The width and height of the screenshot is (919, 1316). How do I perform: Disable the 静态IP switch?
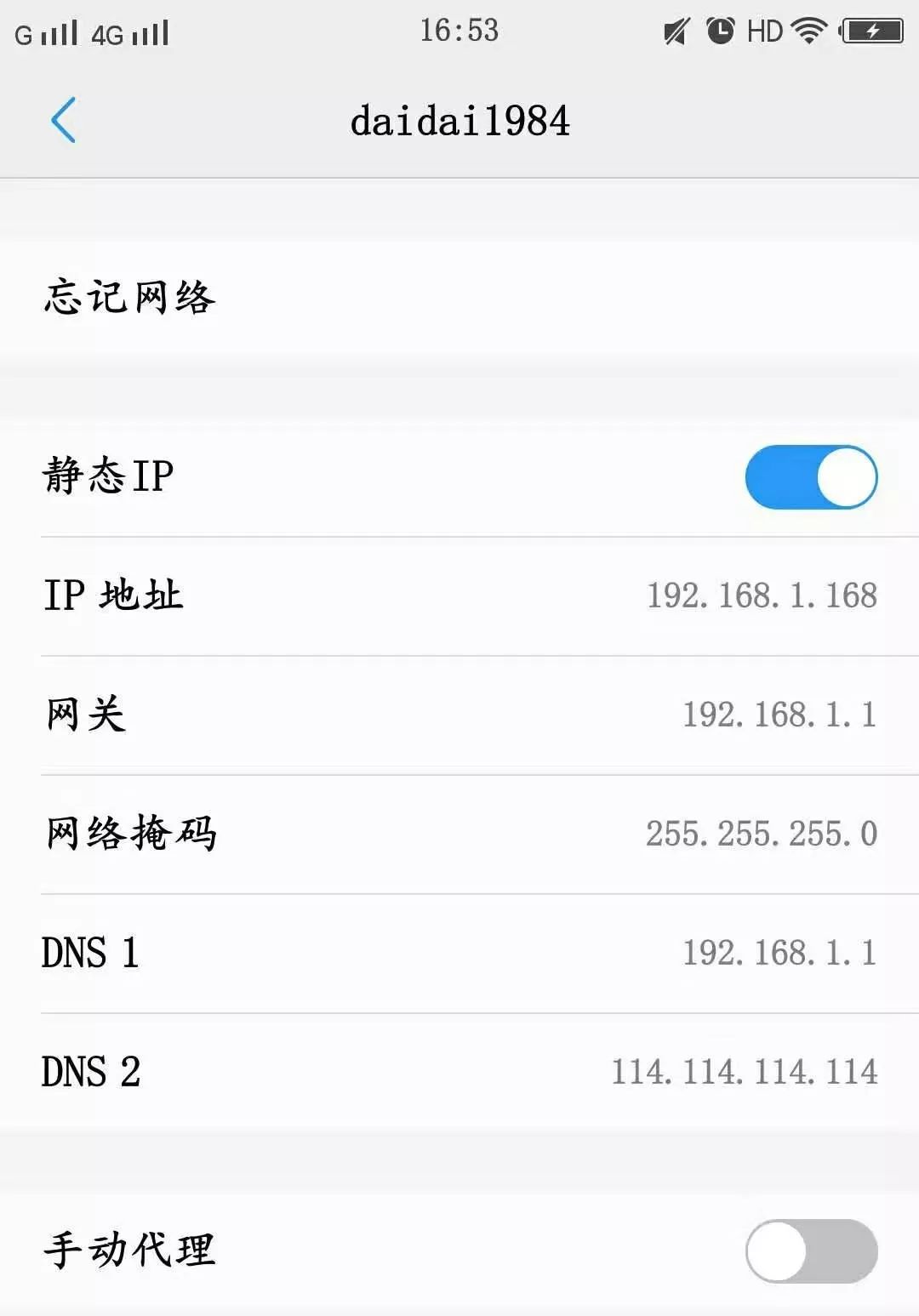pos(810,477)
